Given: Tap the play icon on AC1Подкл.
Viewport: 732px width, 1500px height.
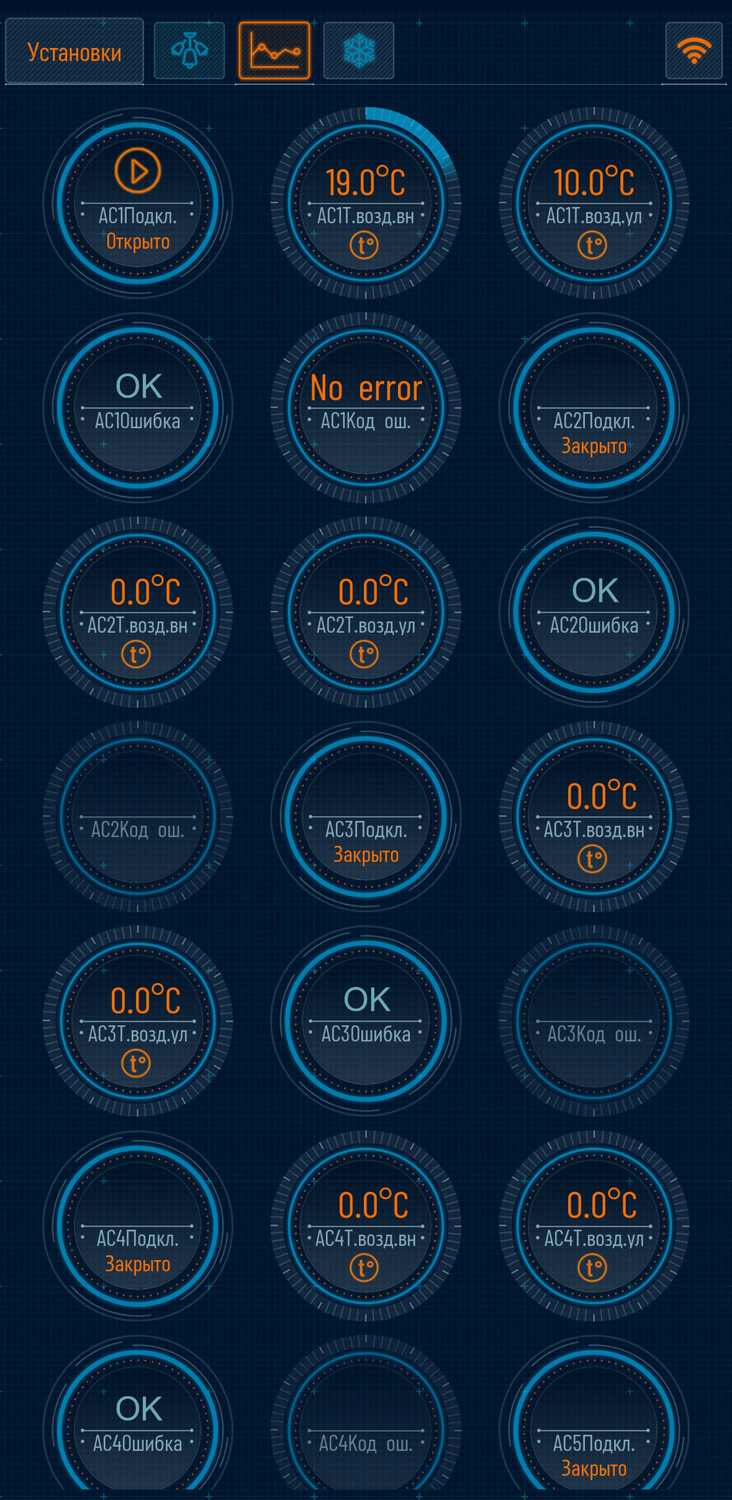Looking at the screenshot, I should tap(138, 171).
